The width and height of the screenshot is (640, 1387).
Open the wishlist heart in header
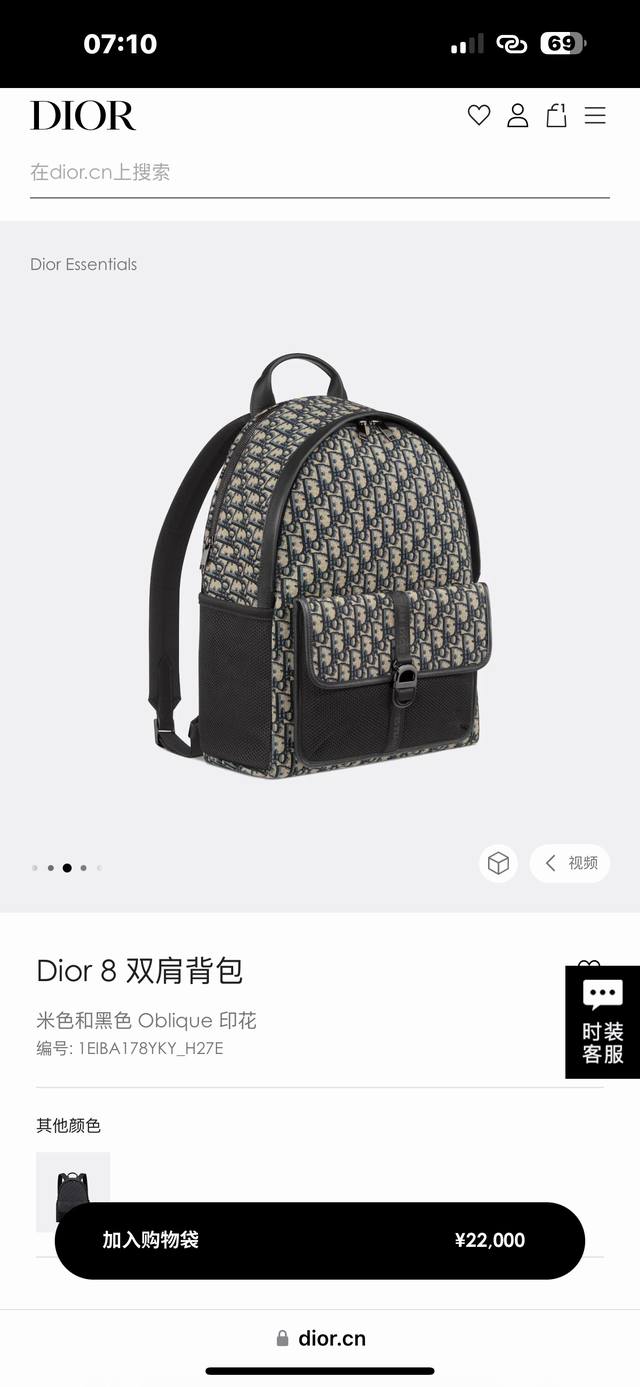(479, 116)
